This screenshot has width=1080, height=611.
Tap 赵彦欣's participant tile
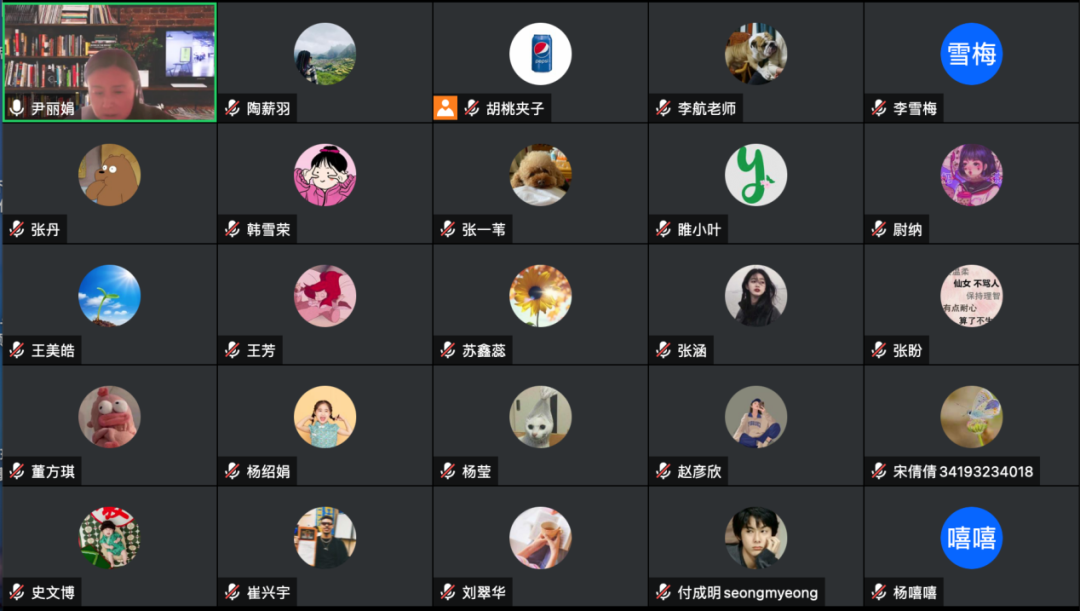pos(756,425)
